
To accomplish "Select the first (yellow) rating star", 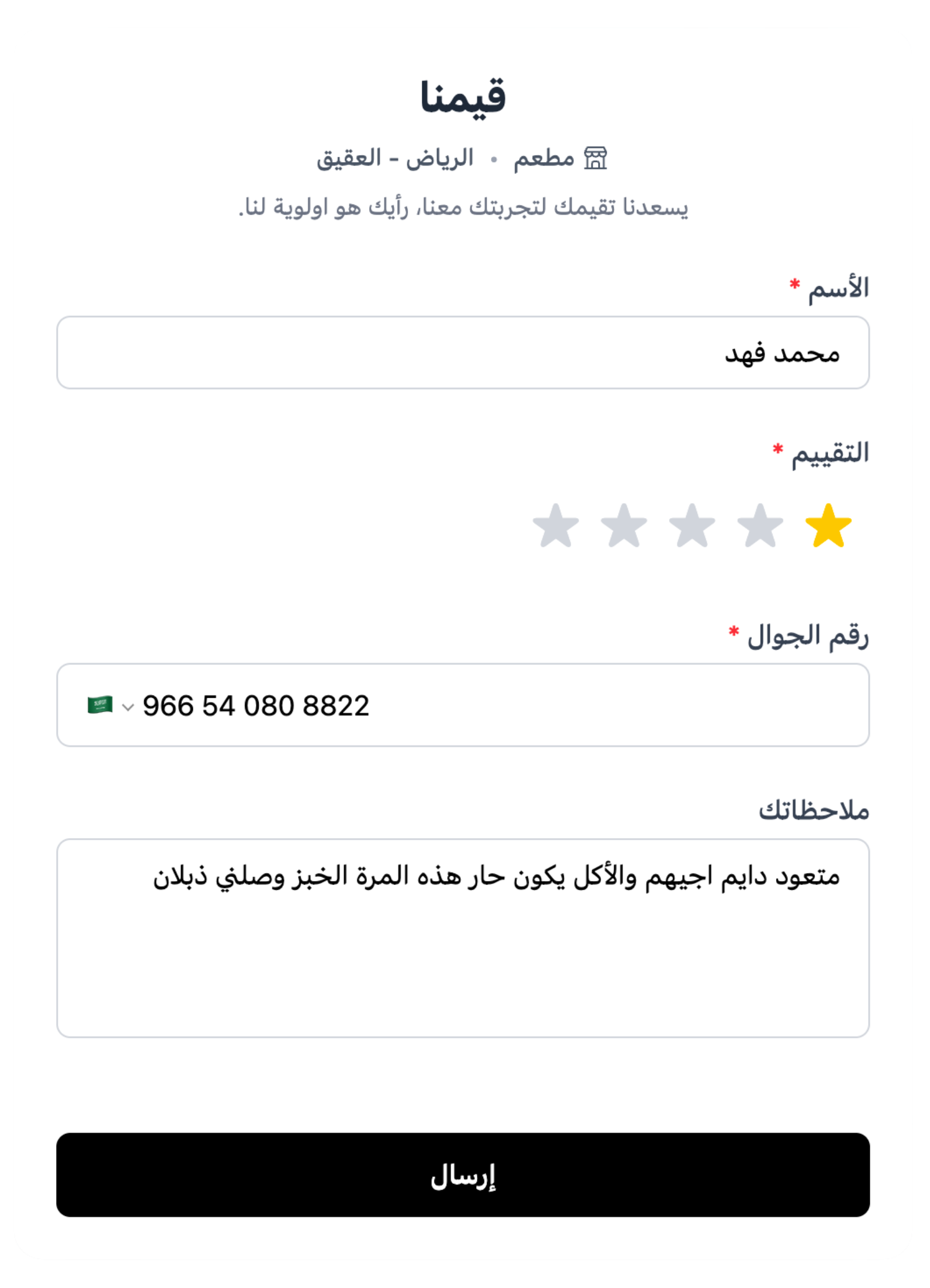I will click(828, 526).
